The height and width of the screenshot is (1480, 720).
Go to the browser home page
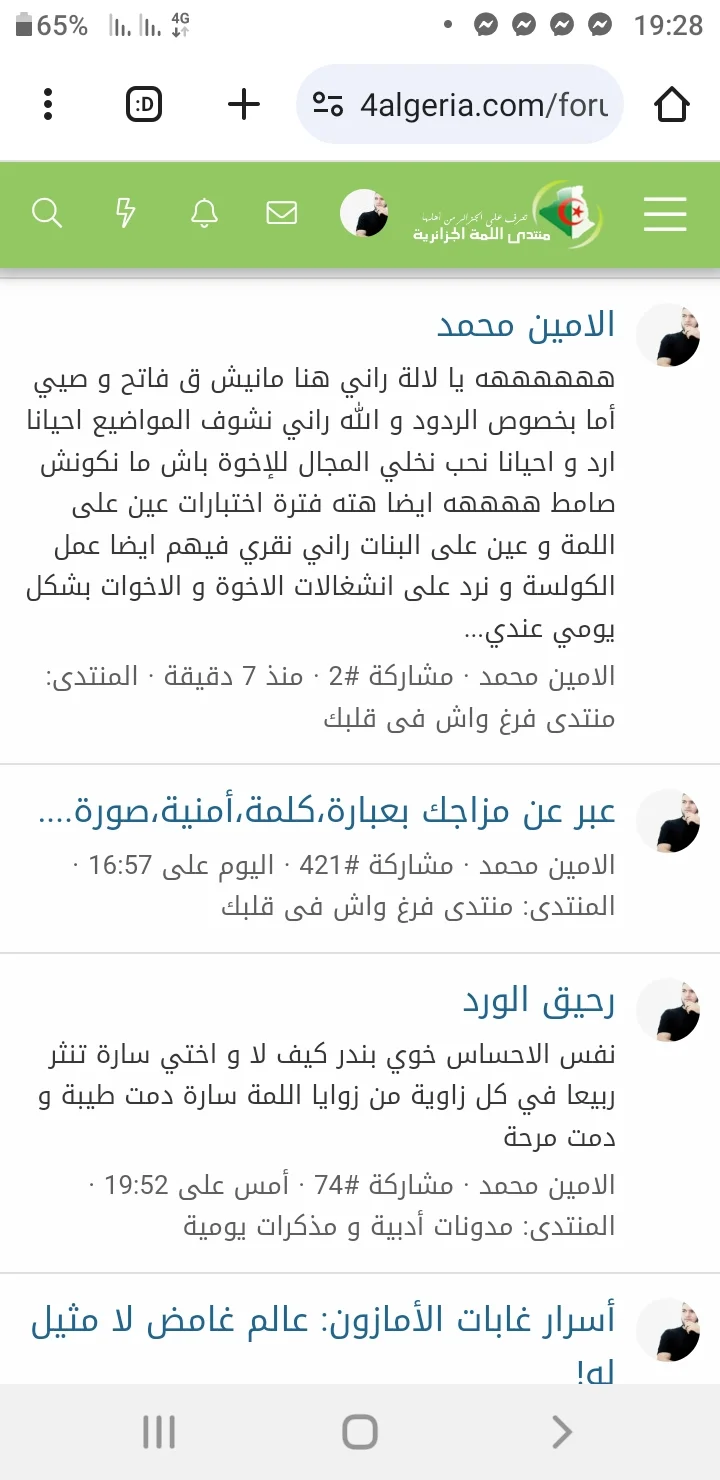tap(672, 104)
